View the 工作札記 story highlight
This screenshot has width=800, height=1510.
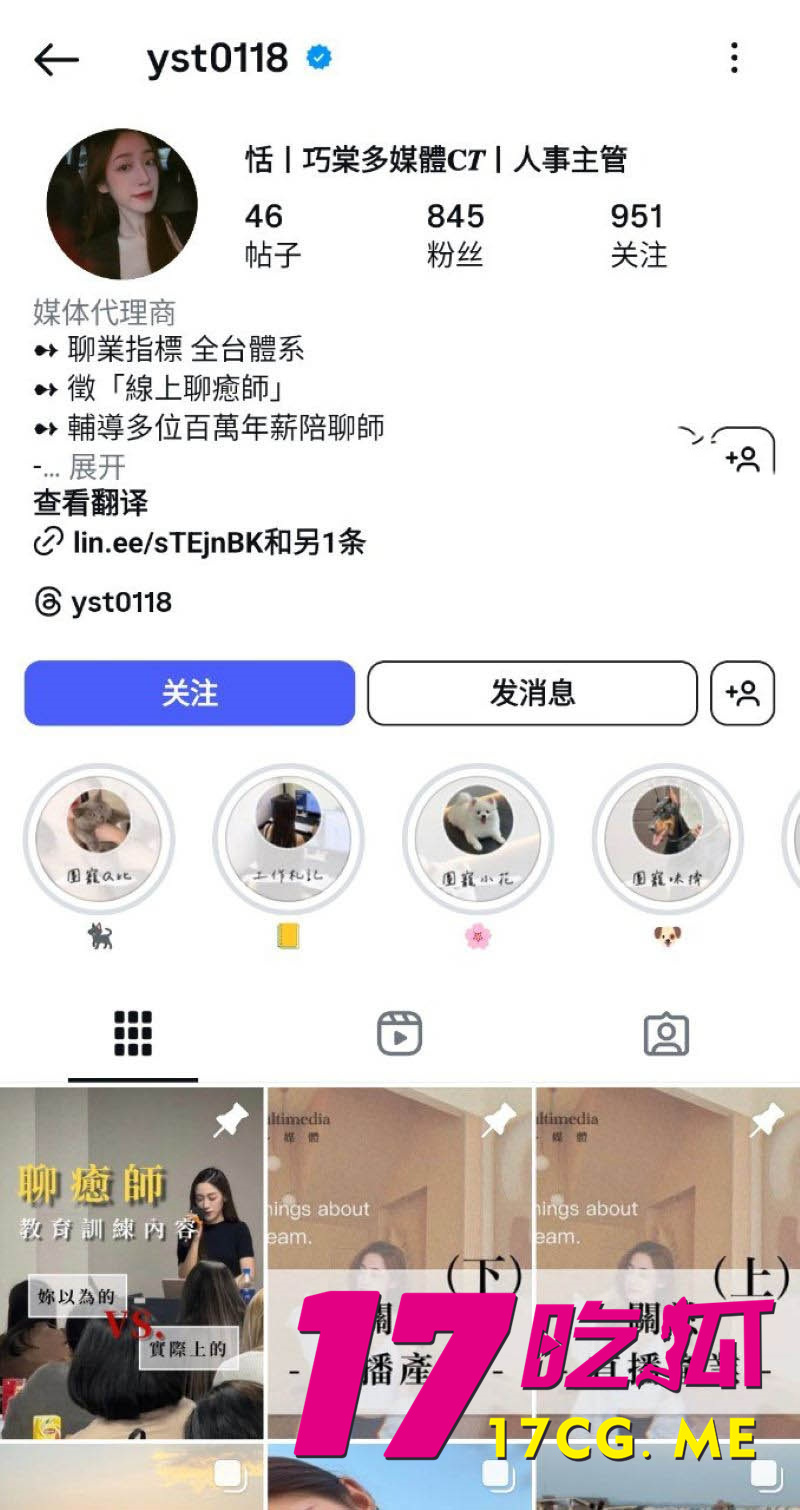click(x=288, y=840)
